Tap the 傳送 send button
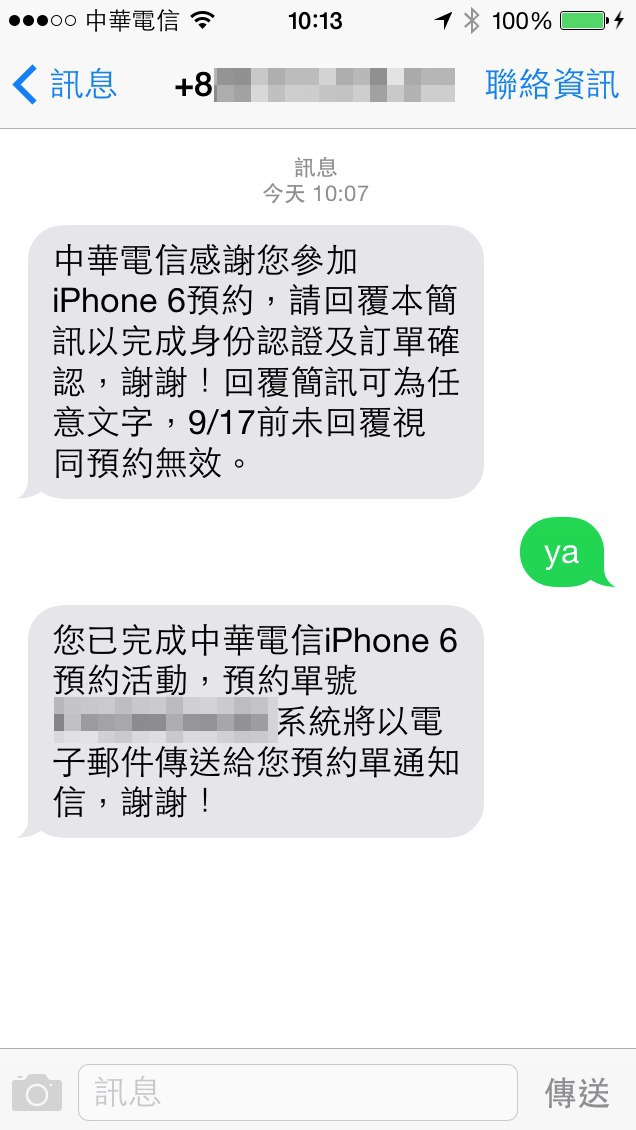This screenshot has width=636, height=1130. (577, 1093)
